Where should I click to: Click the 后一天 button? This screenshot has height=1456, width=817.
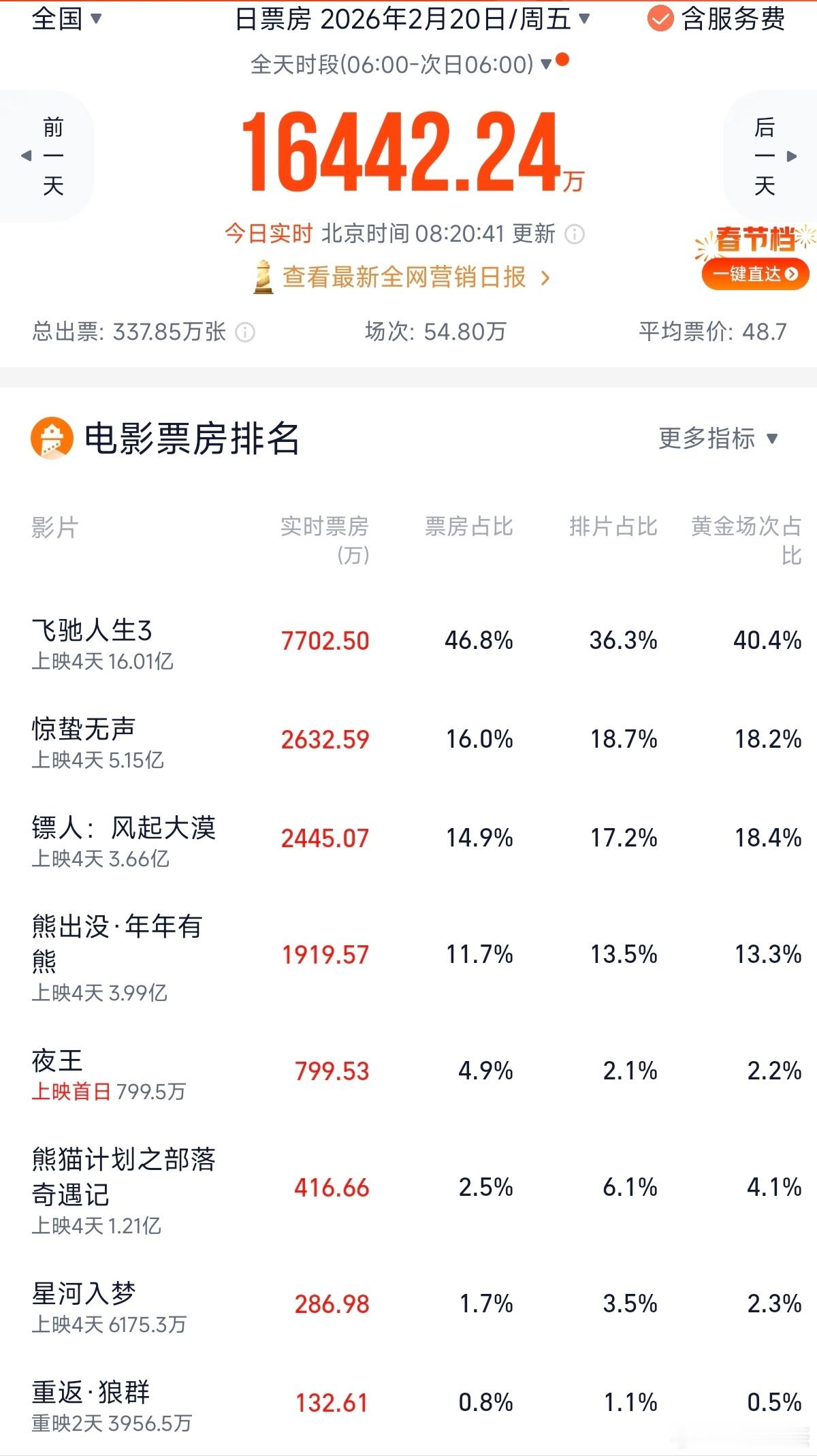765,155
